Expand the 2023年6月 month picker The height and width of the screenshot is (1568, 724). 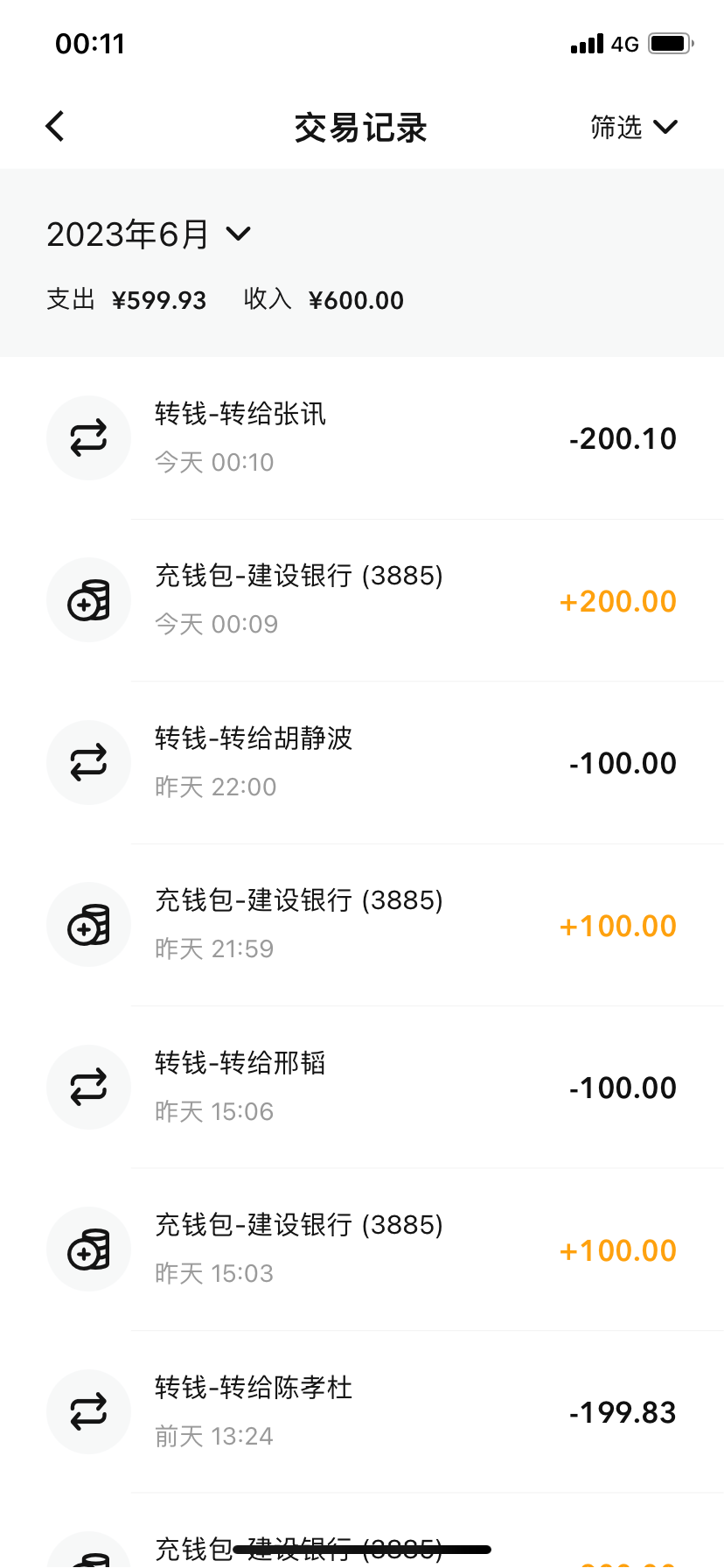(150, 234)
